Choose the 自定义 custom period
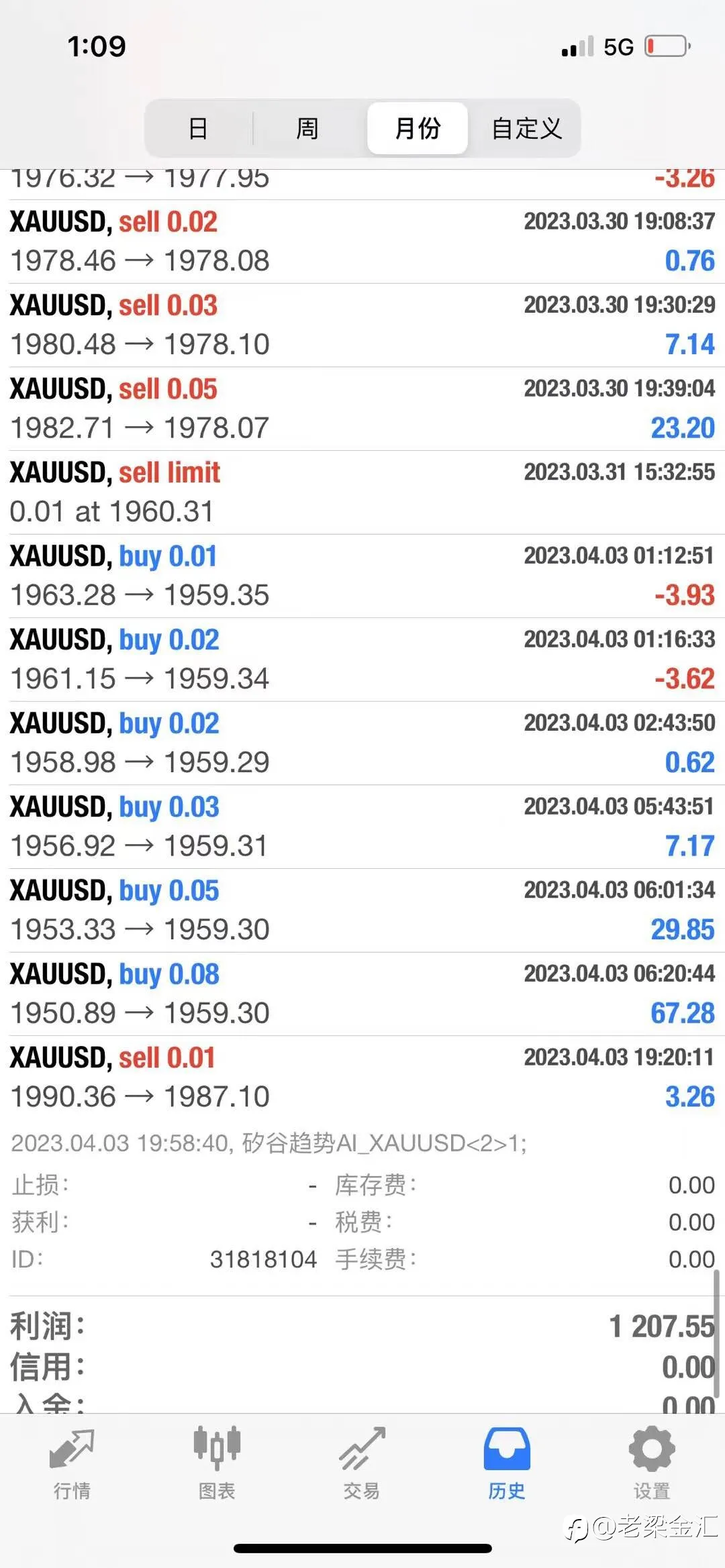The image size is (725, 1568). click(526, 128)
